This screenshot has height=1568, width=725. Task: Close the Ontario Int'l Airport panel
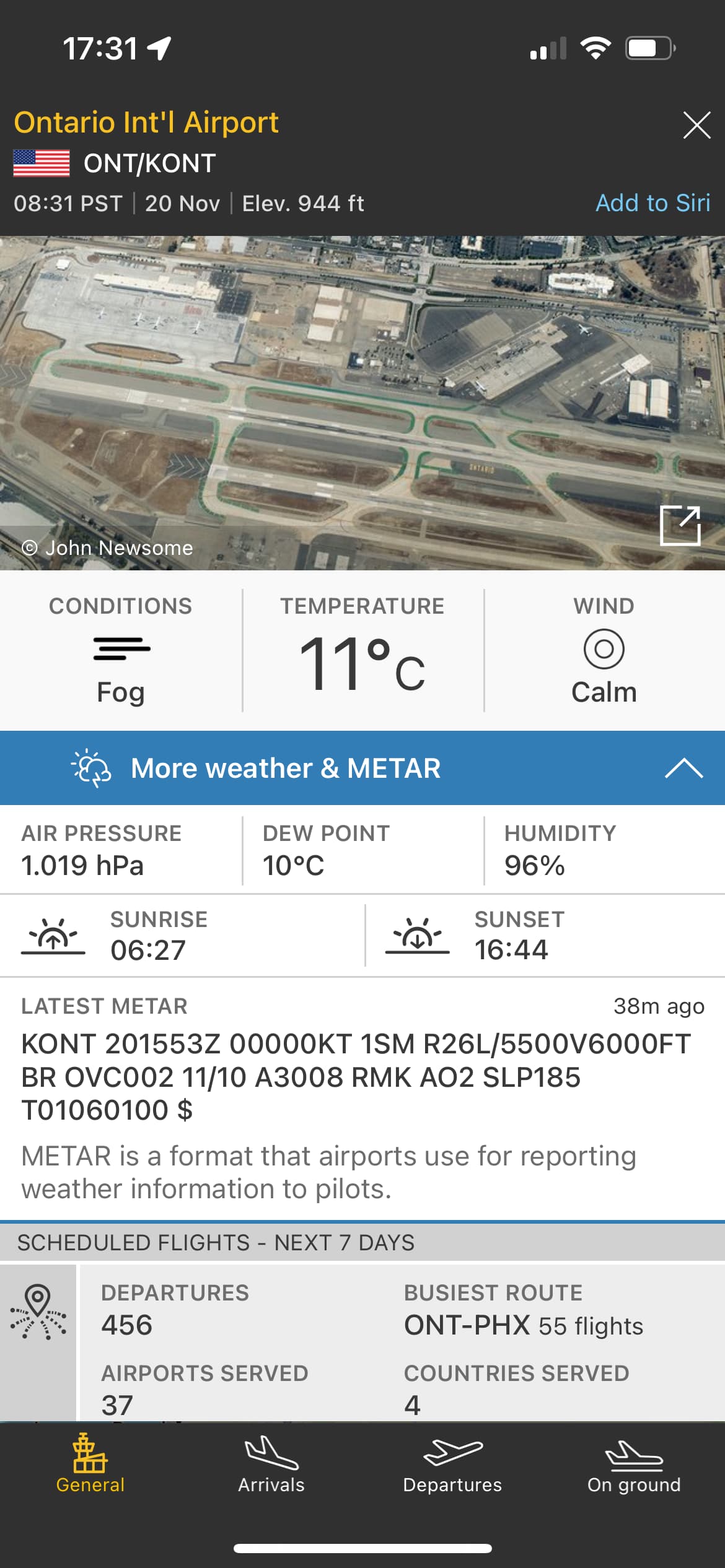pyautogui.click(x=696, y=125)
